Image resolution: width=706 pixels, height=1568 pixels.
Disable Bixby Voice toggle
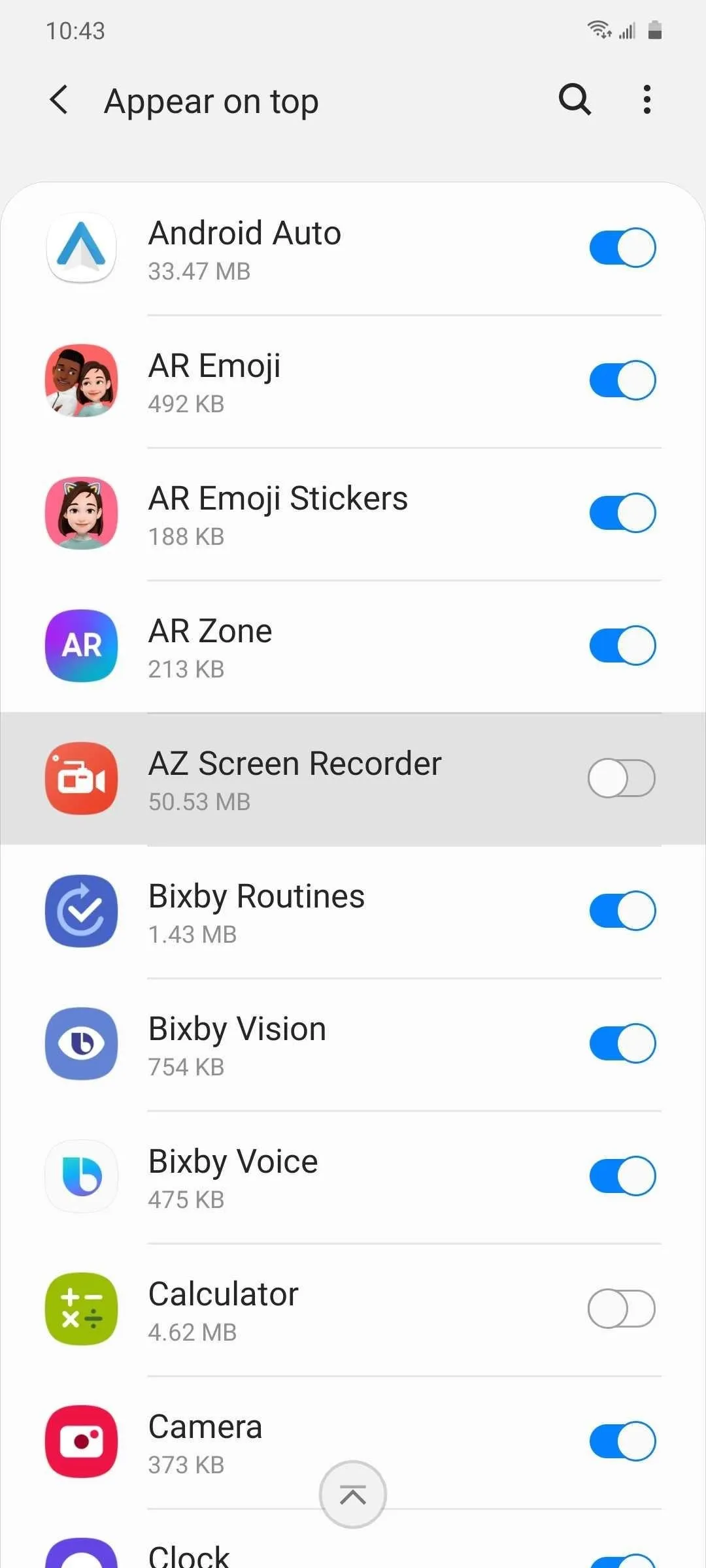coord(622,1176)
